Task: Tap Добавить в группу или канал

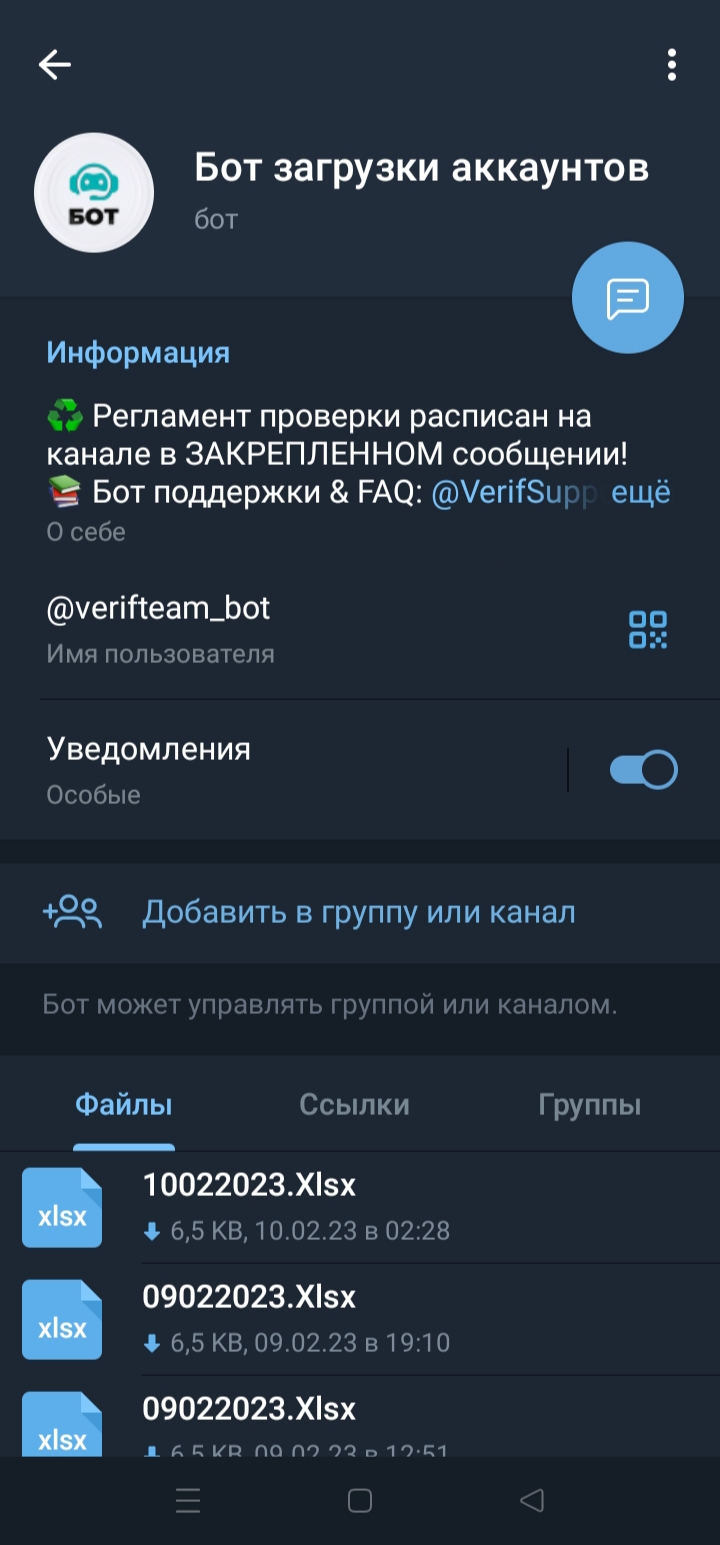Action: (358, 912)
